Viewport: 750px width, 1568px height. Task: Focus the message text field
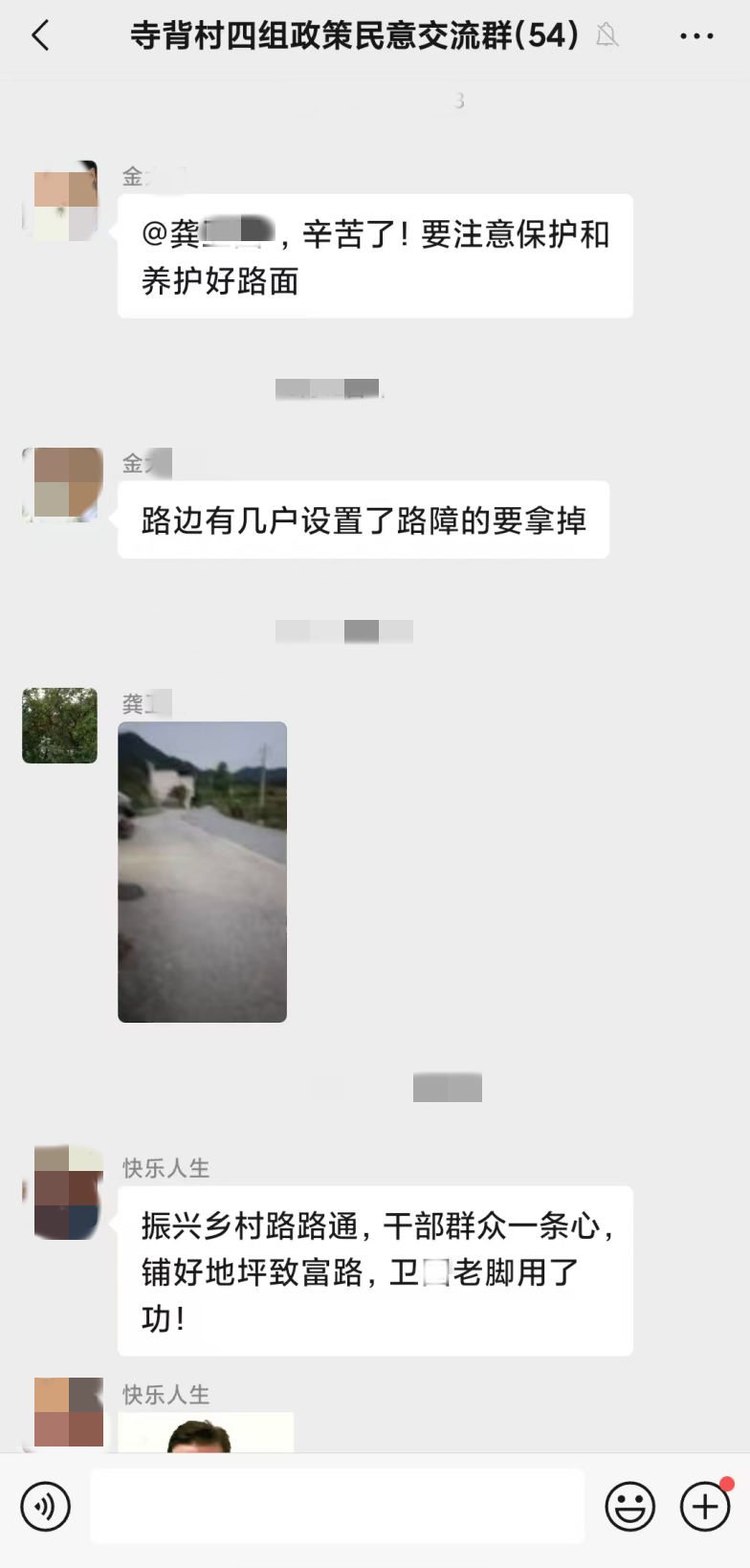click(337, 1506)
